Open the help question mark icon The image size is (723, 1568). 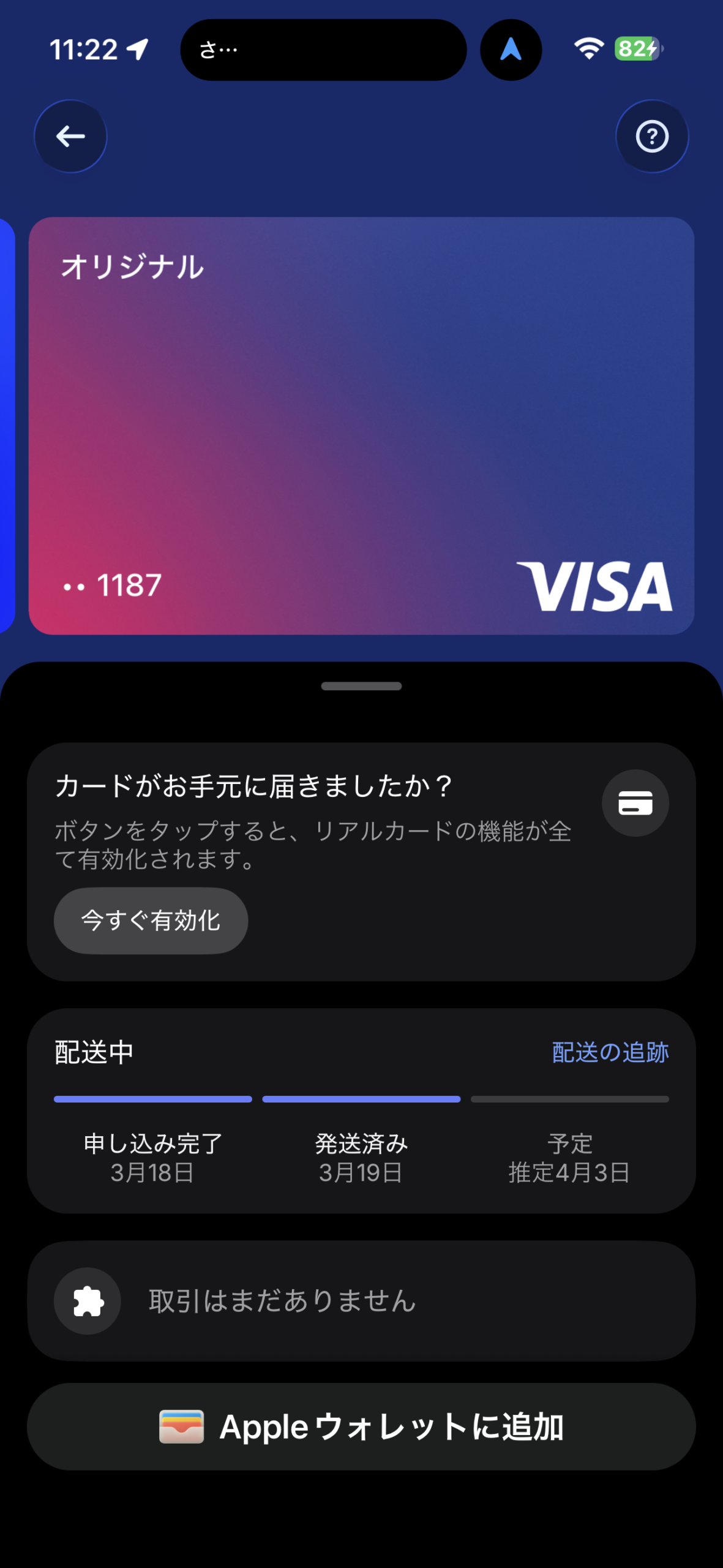[x=652, y=136]
